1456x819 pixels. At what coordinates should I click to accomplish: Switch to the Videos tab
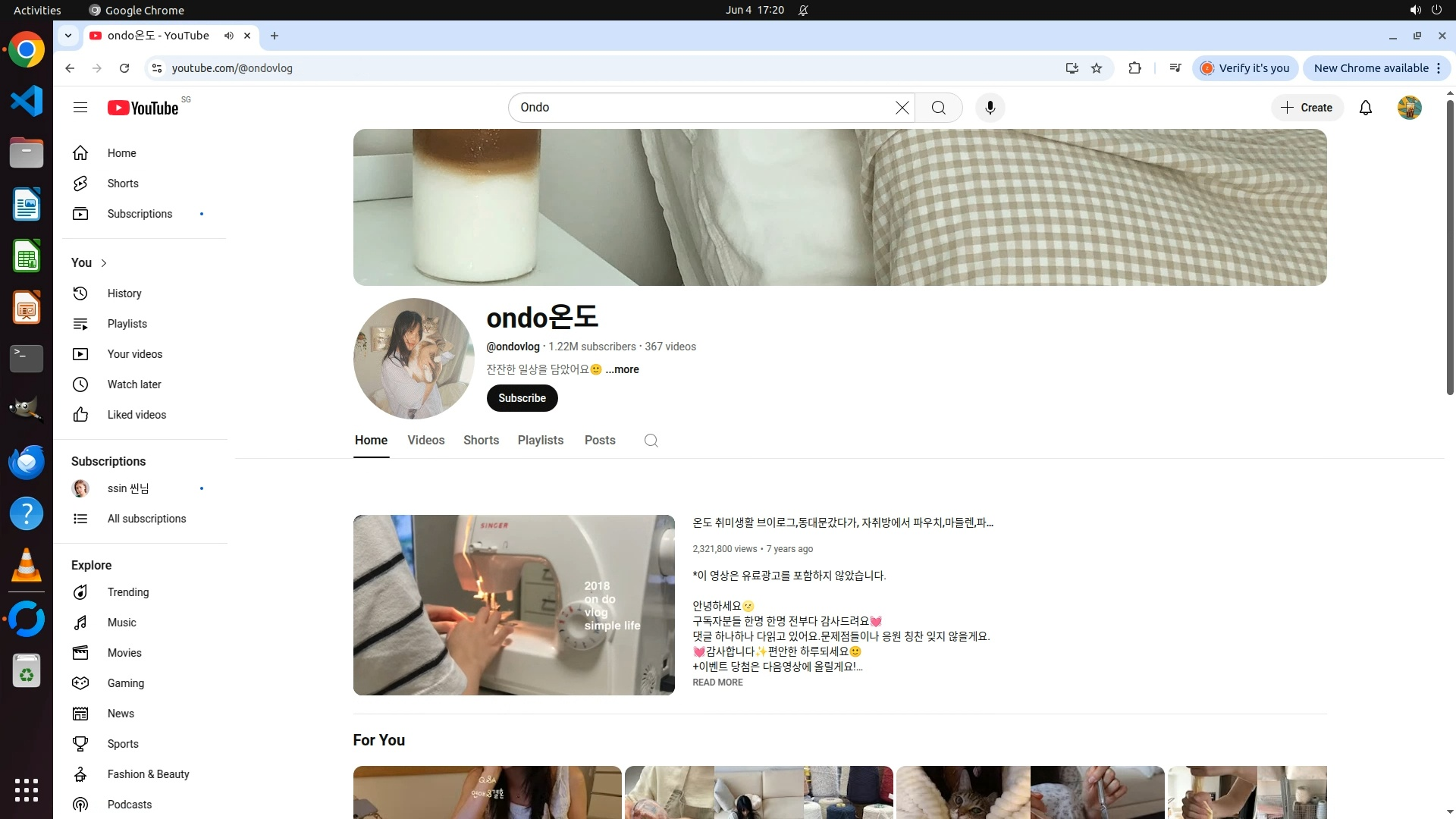tap(425, 441)
